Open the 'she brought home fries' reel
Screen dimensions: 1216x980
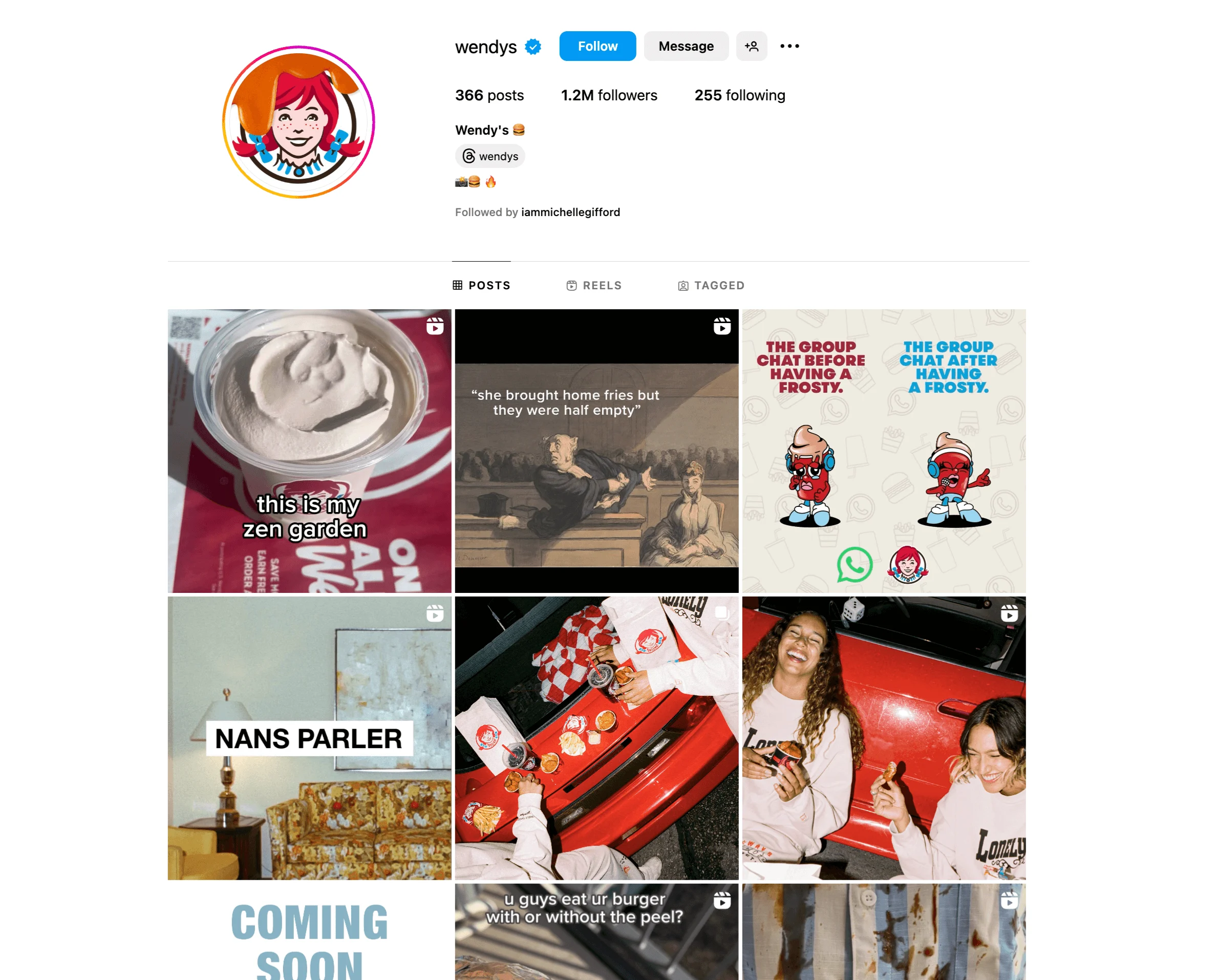click(596, 451)
